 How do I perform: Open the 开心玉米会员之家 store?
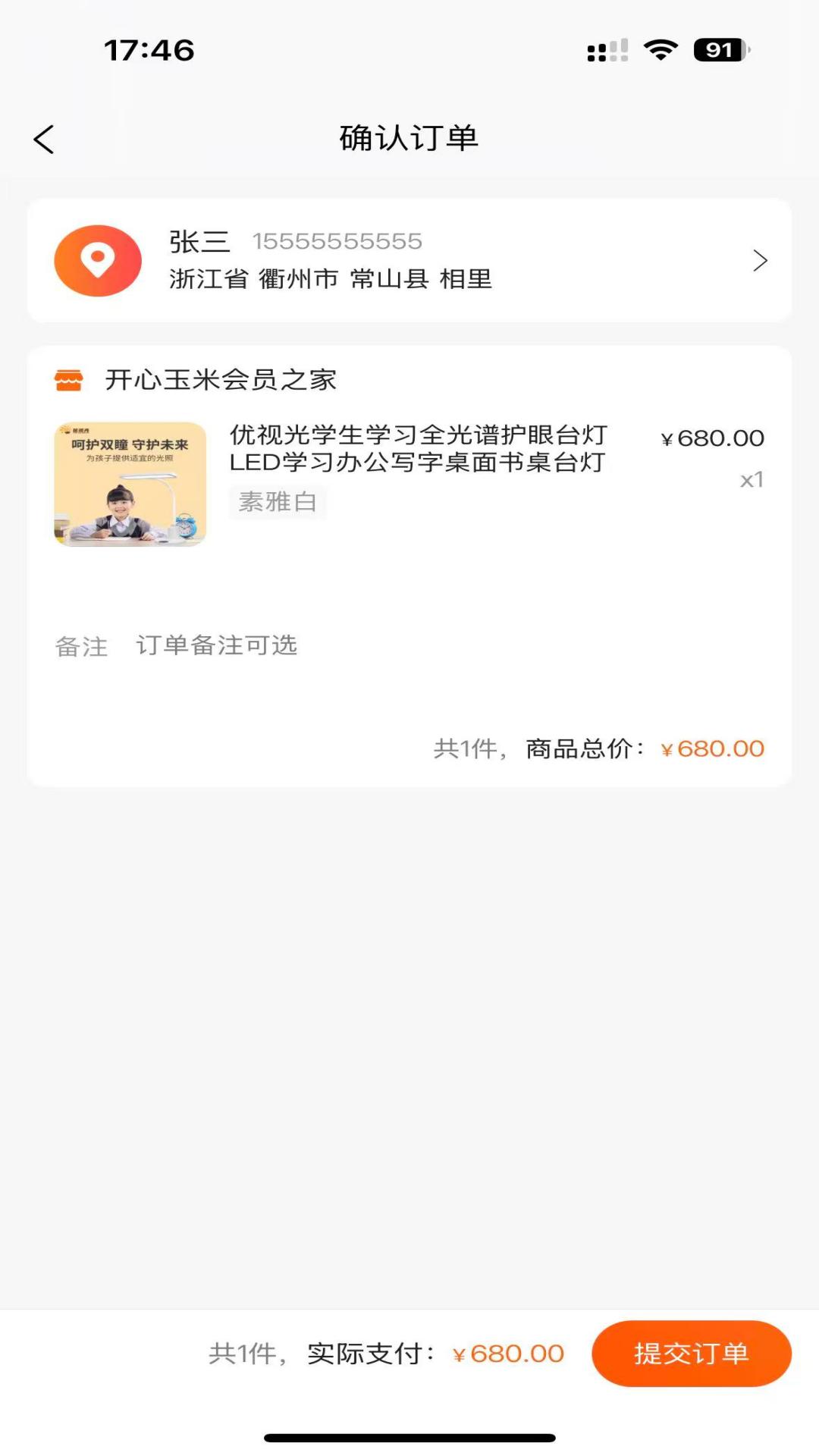[x=220, y=380]
